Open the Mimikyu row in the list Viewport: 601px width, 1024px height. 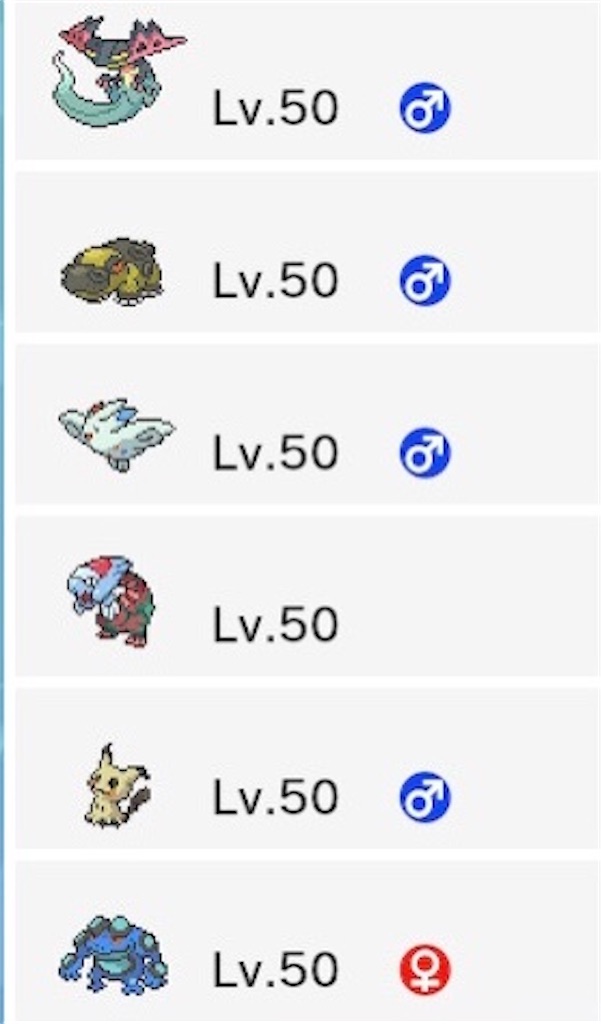307,769
